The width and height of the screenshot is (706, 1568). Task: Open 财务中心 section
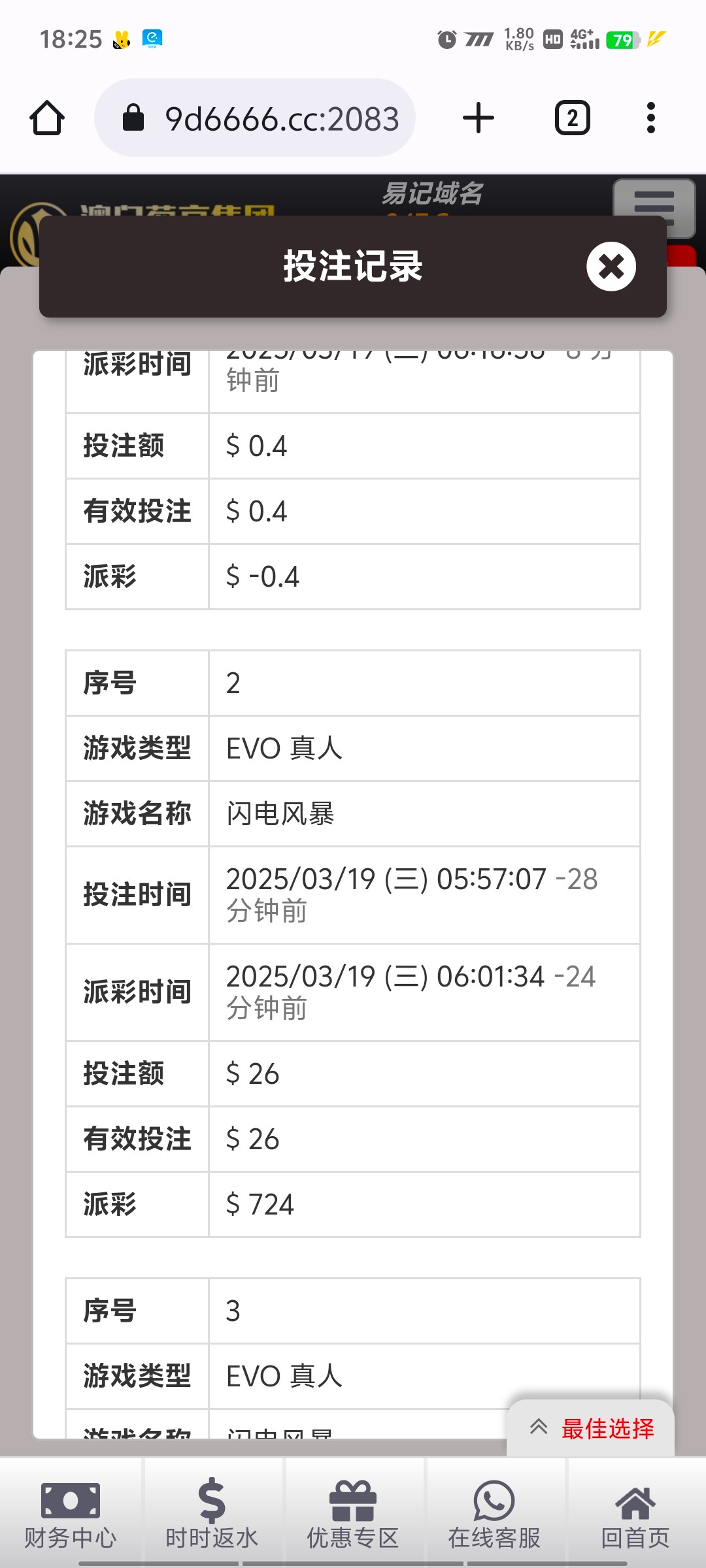tap(71, 1514)
